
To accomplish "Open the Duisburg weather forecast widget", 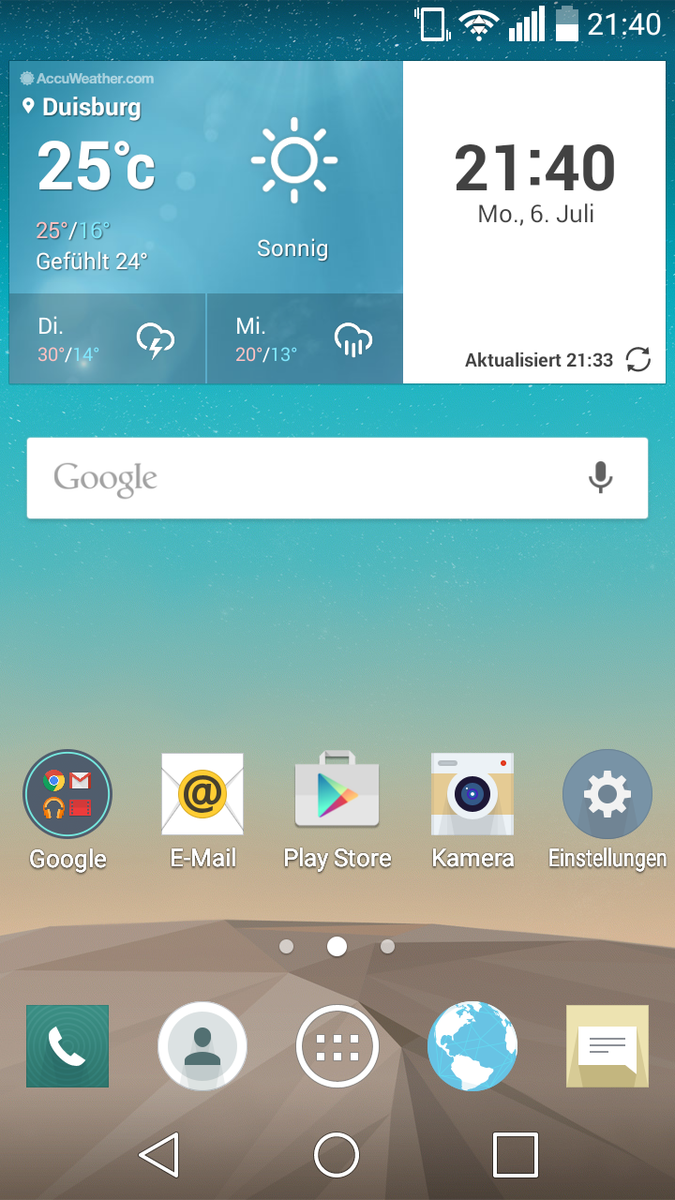I will tap(205, 180).
